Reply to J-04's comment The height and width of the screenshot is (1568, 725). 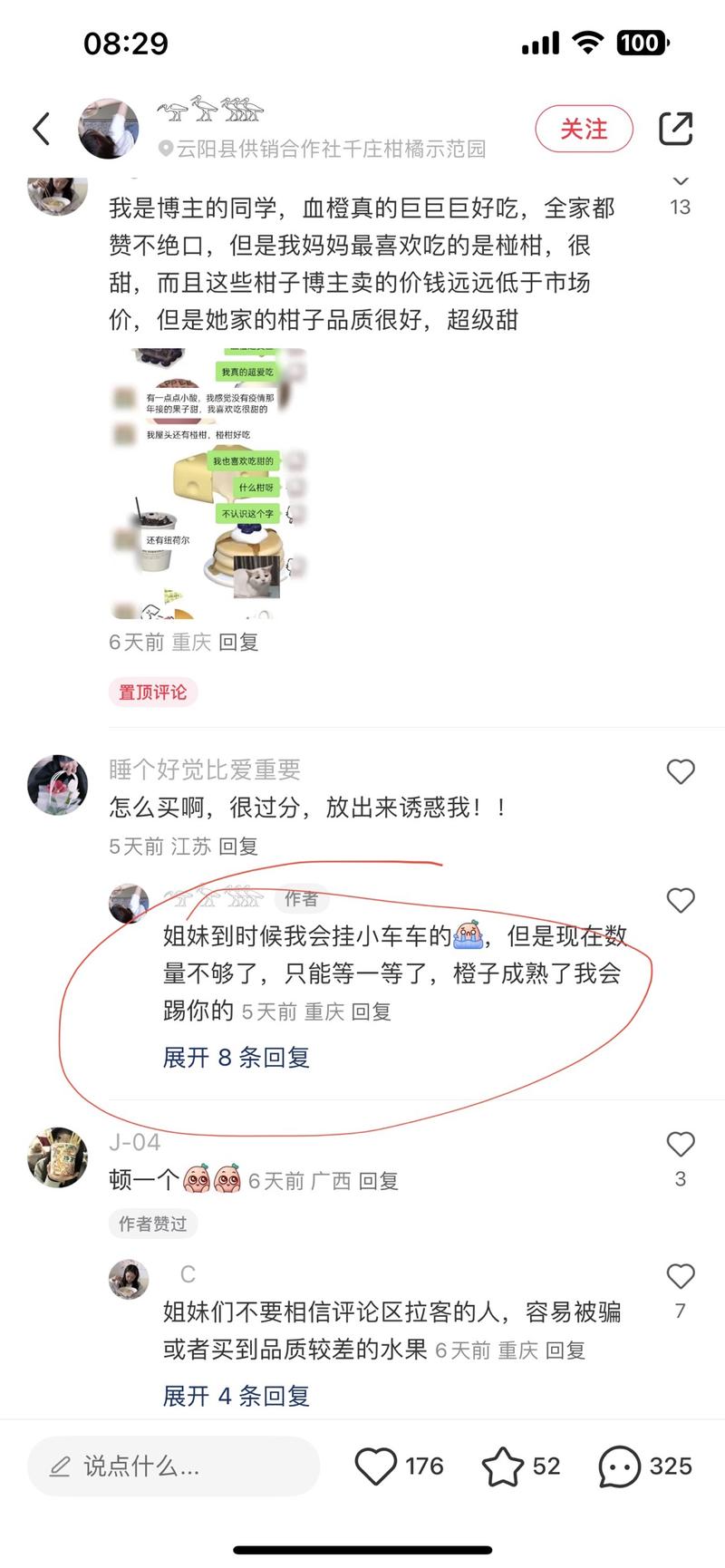[x=379, y=1181]
